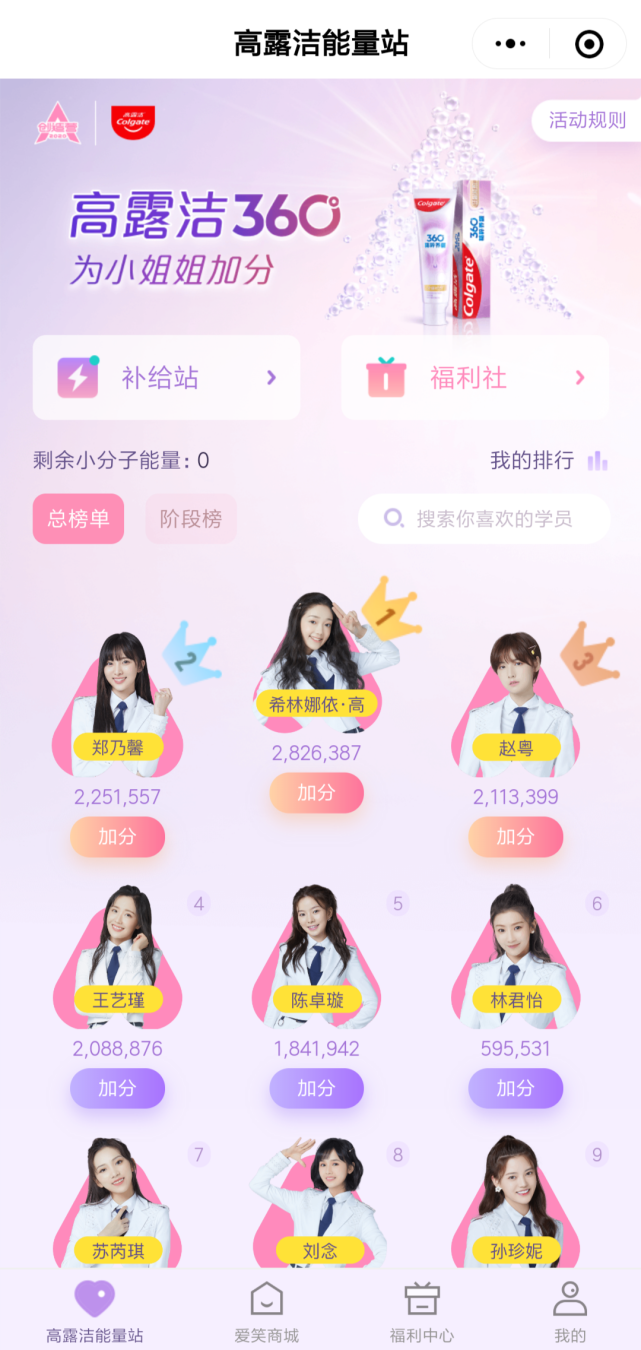Switch to the 阶段榜 stage ranking
This screenshot has height=1350, width=641.
[191, 519]
